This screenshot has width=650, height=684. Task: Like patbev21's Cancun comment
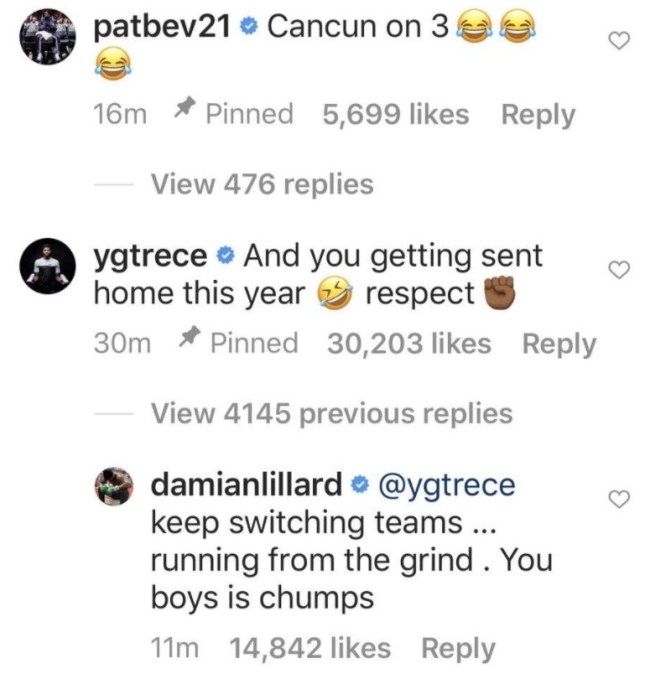pyautogui.click(x=619, y=41)
